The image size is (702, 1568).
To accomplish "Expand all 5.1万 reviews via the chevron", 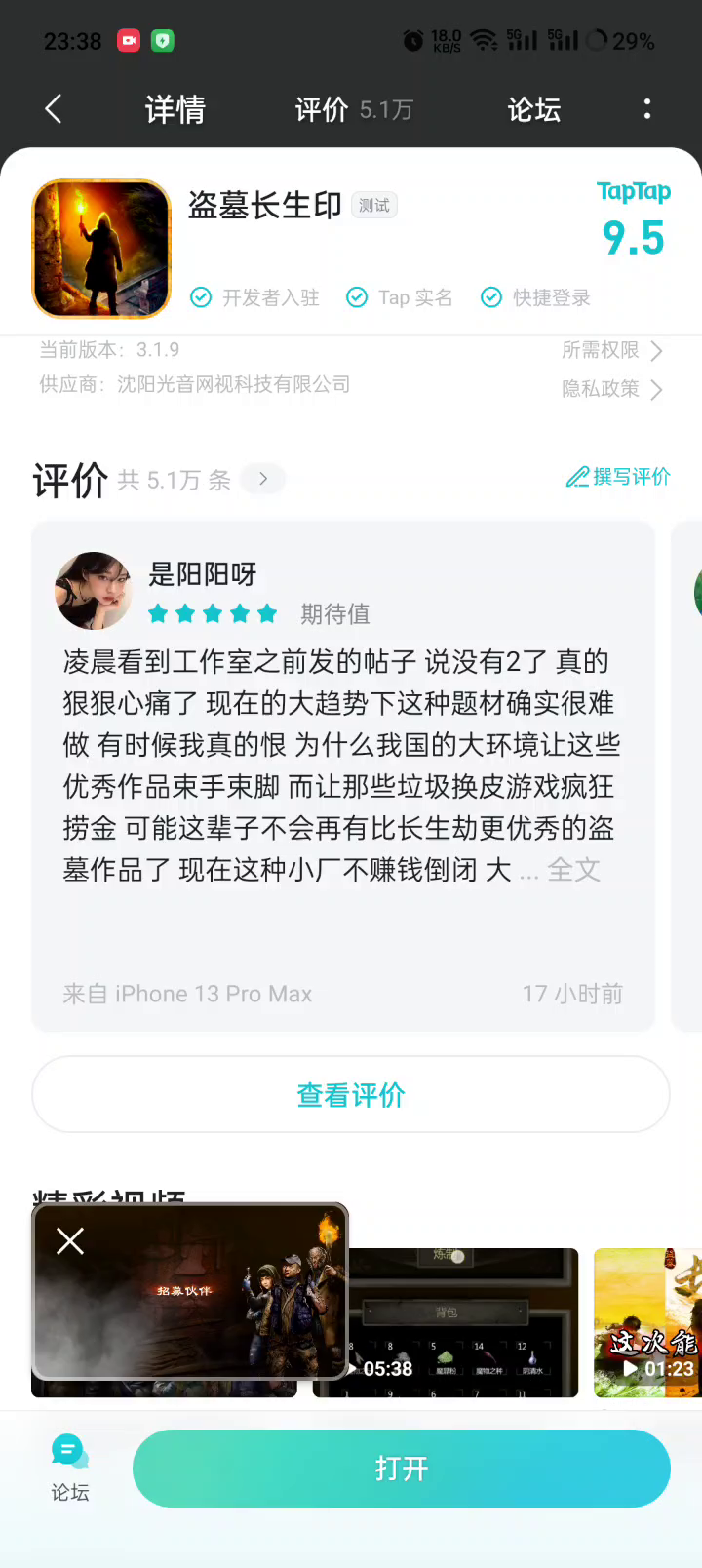I will (x=263, y=479).
